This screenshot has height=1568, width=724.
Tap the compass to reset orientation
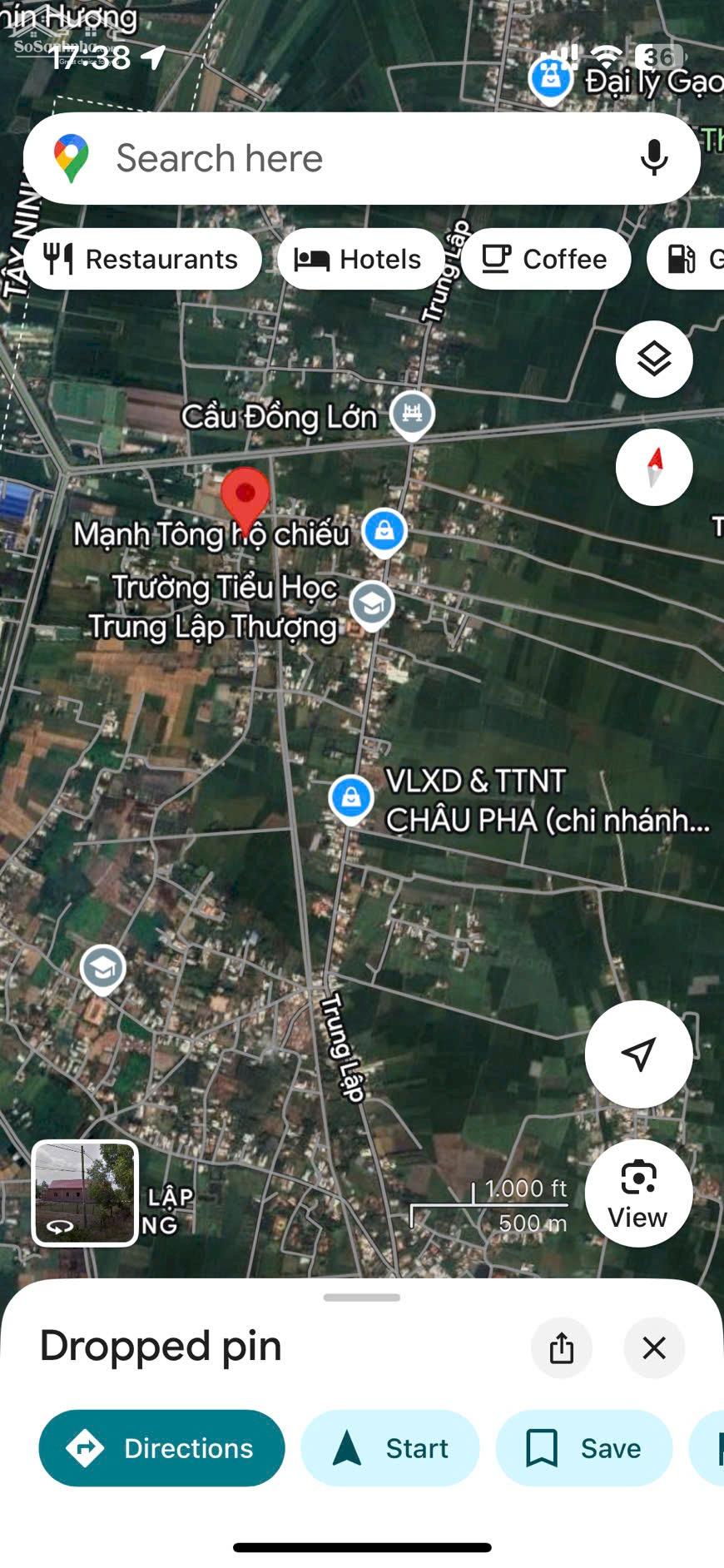click(x=654, y=467)
